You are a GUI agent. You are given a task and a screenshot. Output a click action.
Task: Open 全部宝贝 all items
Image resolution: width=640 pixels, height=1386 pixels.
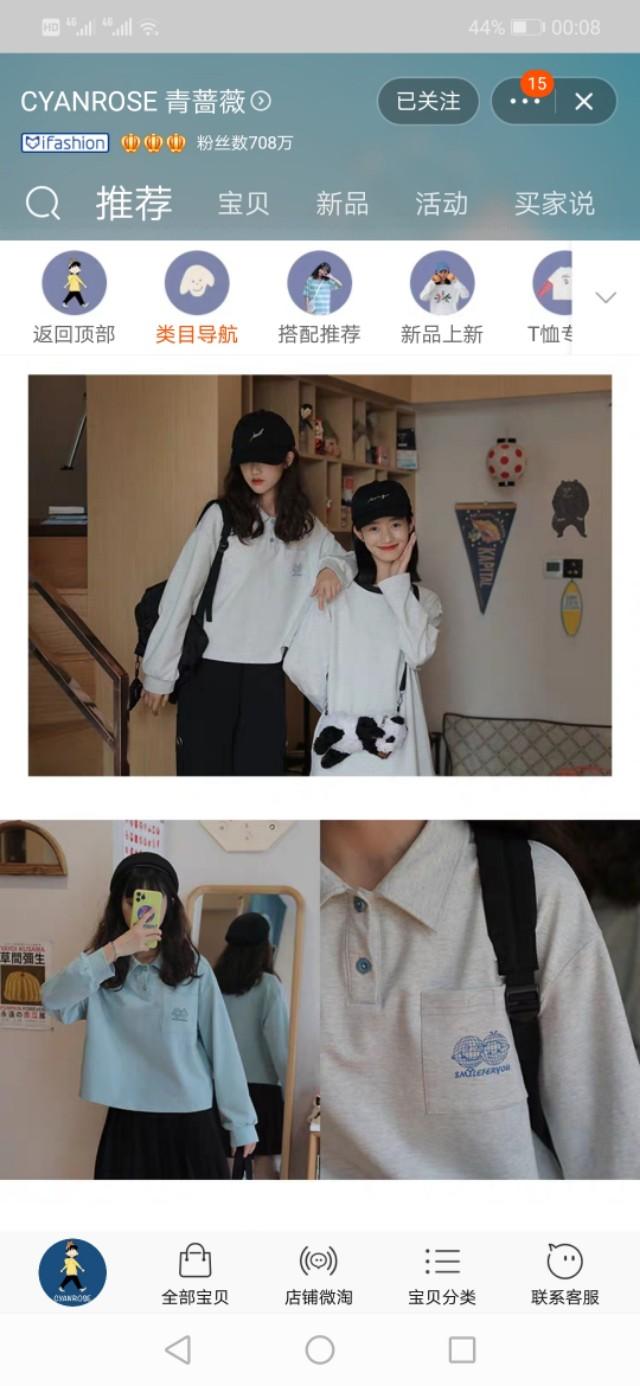(x=195, y=1274)
